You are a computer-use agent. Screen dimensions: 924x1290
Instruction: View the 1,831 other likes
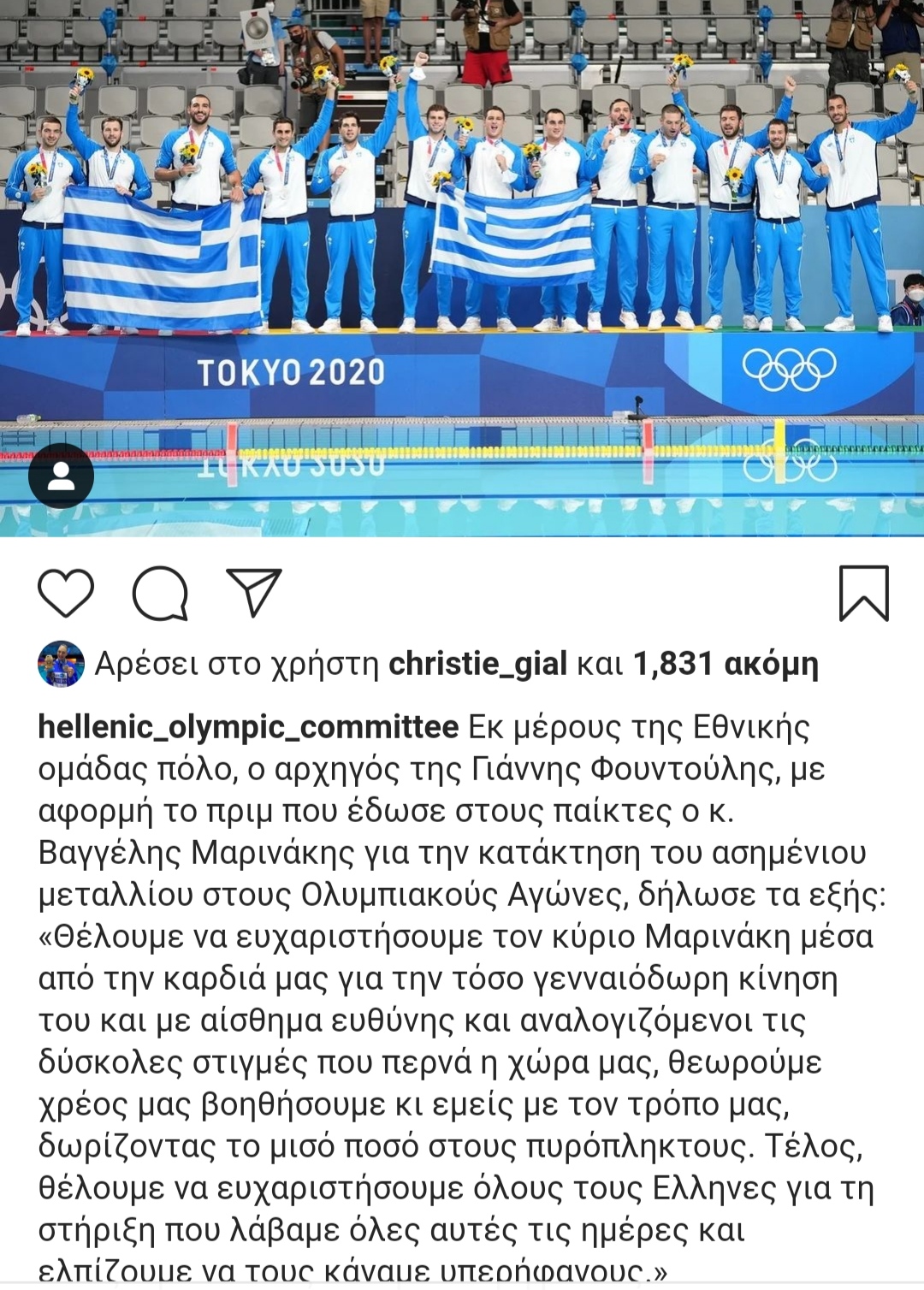tap(725, 664)
